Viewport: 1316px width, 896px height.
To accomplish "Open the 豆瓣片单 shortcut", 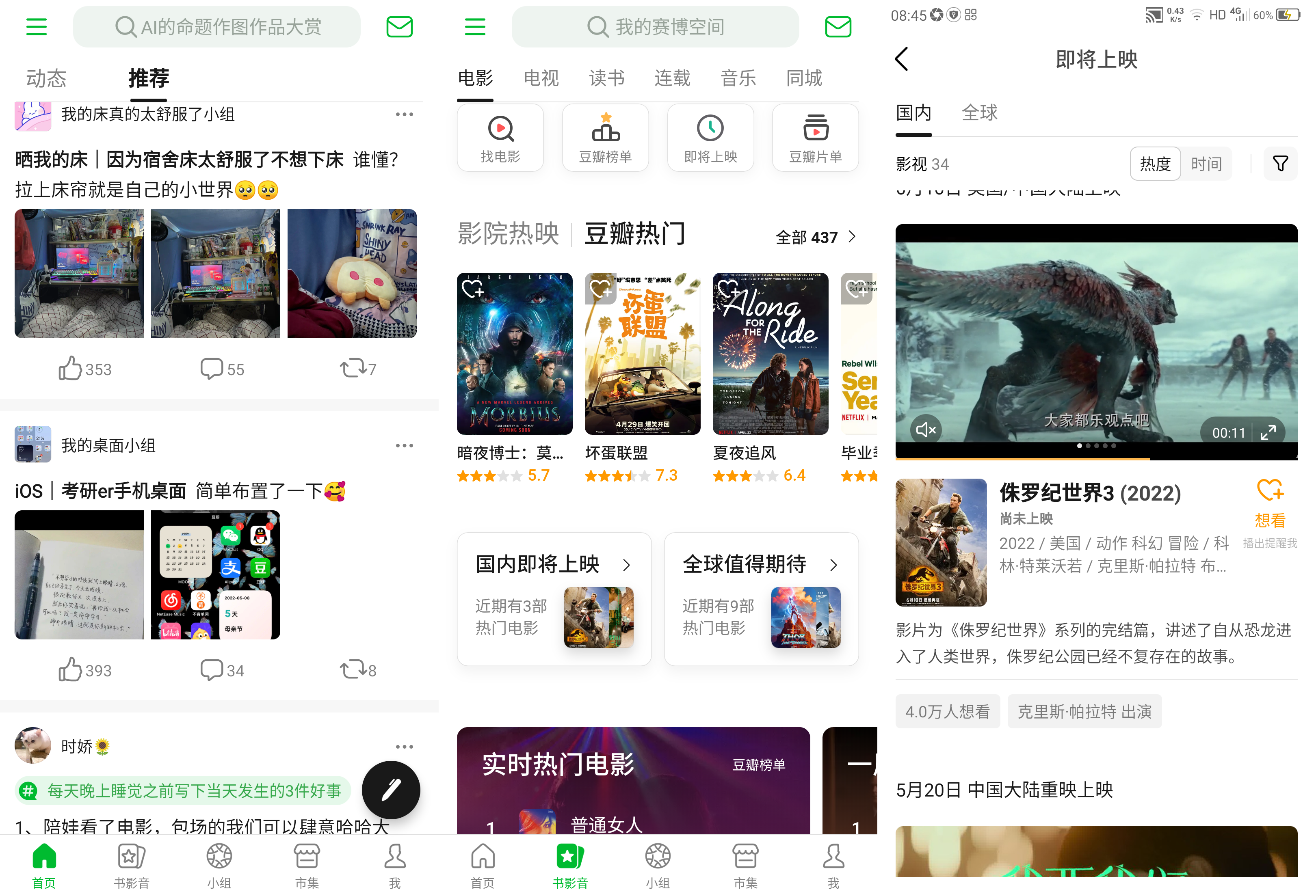I will point(815,138).
